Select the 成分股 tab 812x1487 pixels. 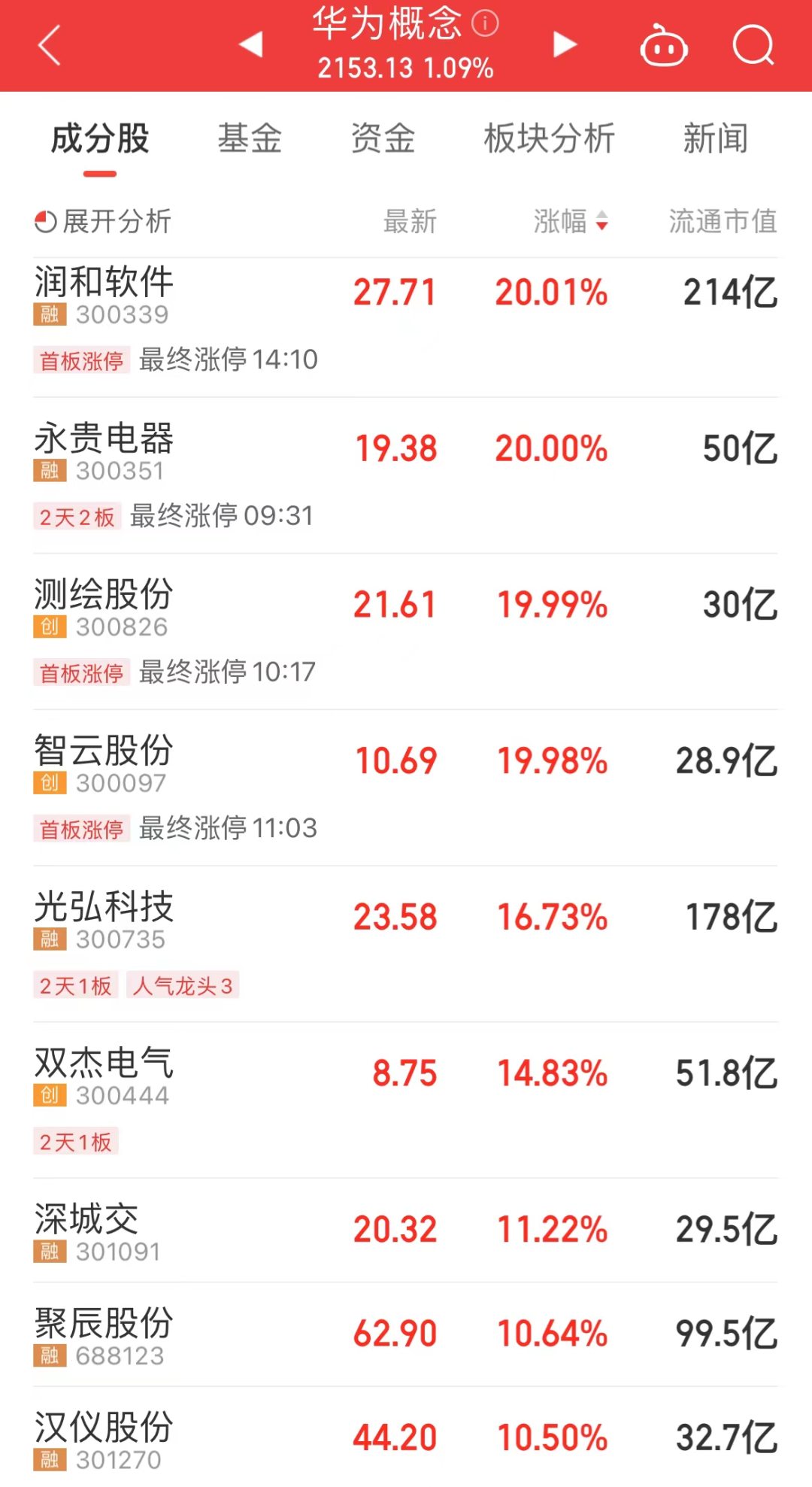coord(100,139)
